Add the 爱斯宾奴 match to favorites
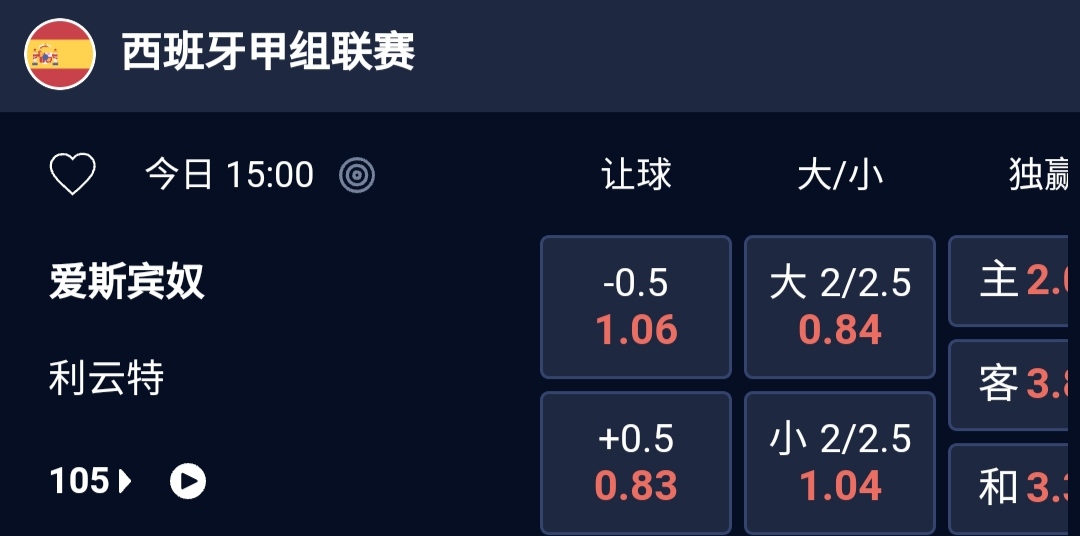This screenshot has width=1080, height=536. [x=73, y=176]
